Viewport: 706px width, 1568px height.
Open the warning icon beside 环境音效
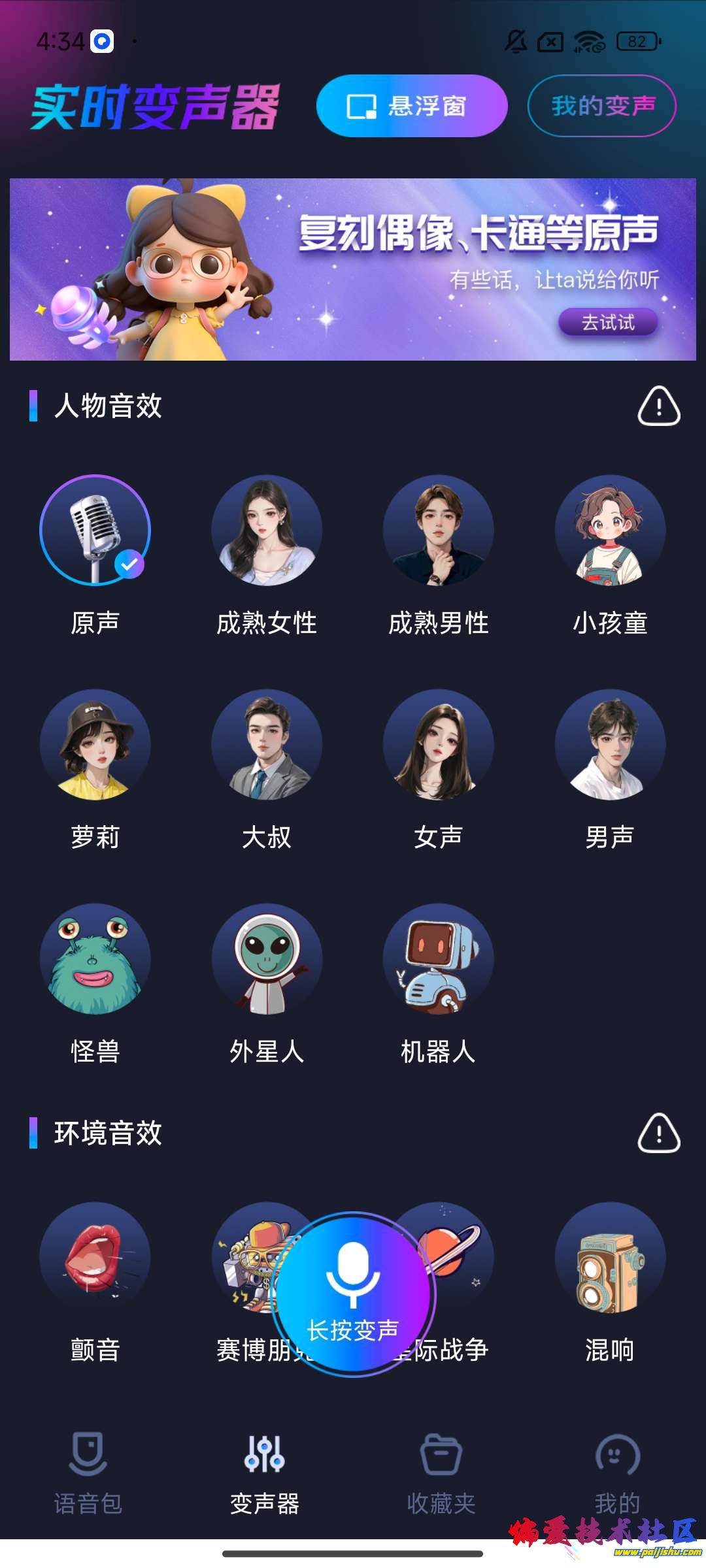click(x=659, y=1133)
